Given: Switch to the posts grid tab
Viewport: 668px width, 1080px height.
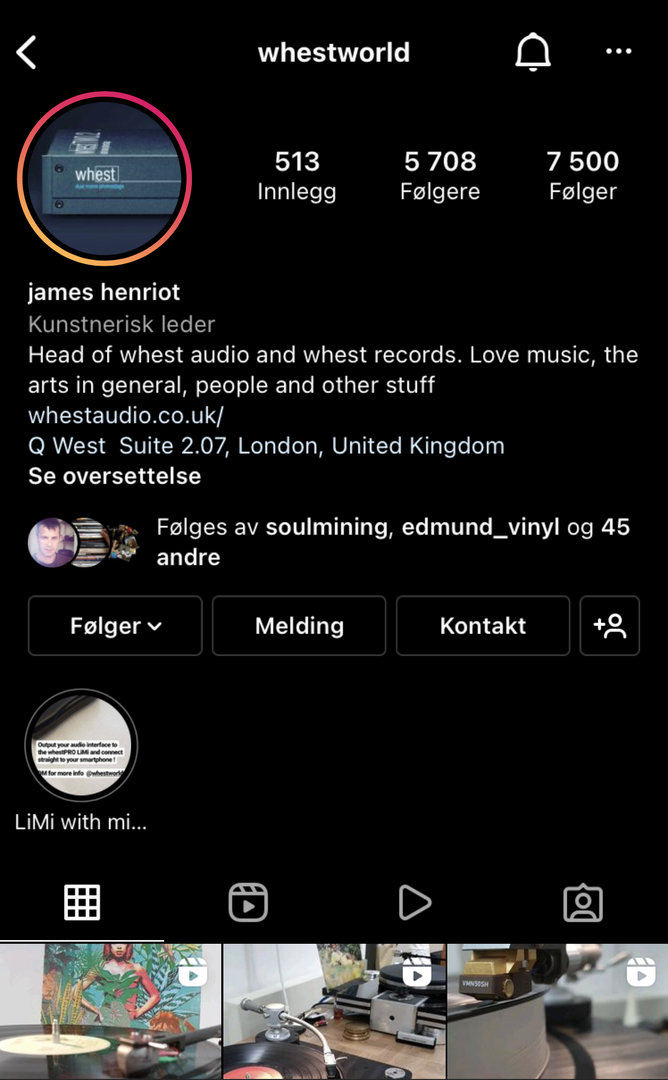Looking at the screenshot, I should coord(82,903).
